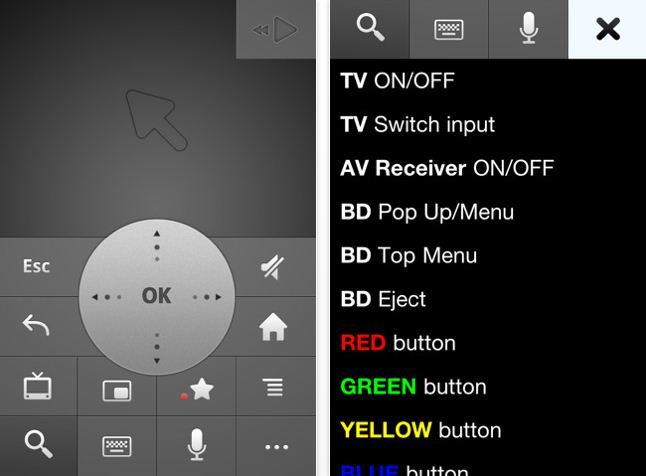Choose TV Switch input

pyautogui.click(x=417, y=125)
